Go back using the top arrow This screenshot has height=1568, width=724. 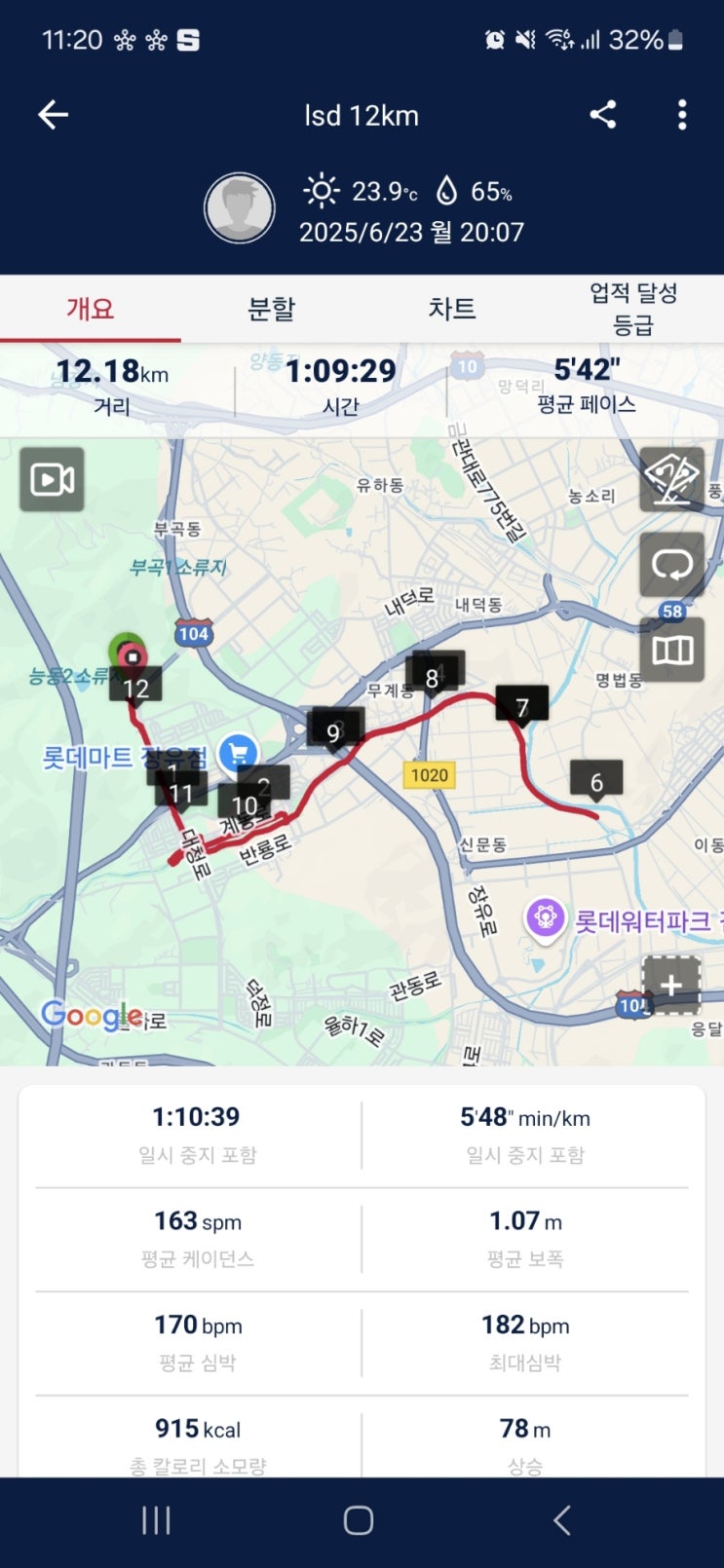tap(53, 115)
